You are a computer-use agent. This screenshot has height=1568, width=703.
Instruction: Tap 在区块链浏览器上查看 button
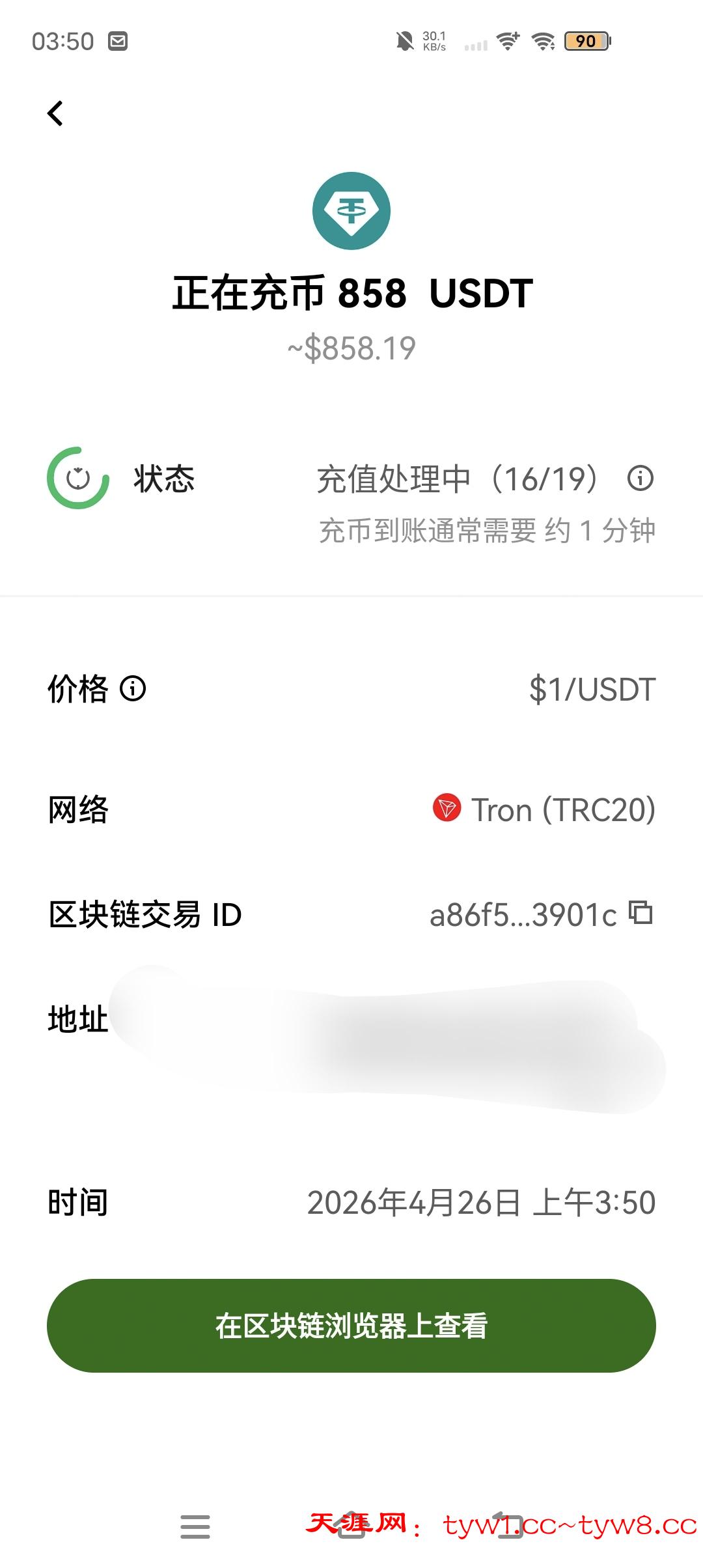pyautogui.click(x=351, y=1326)
